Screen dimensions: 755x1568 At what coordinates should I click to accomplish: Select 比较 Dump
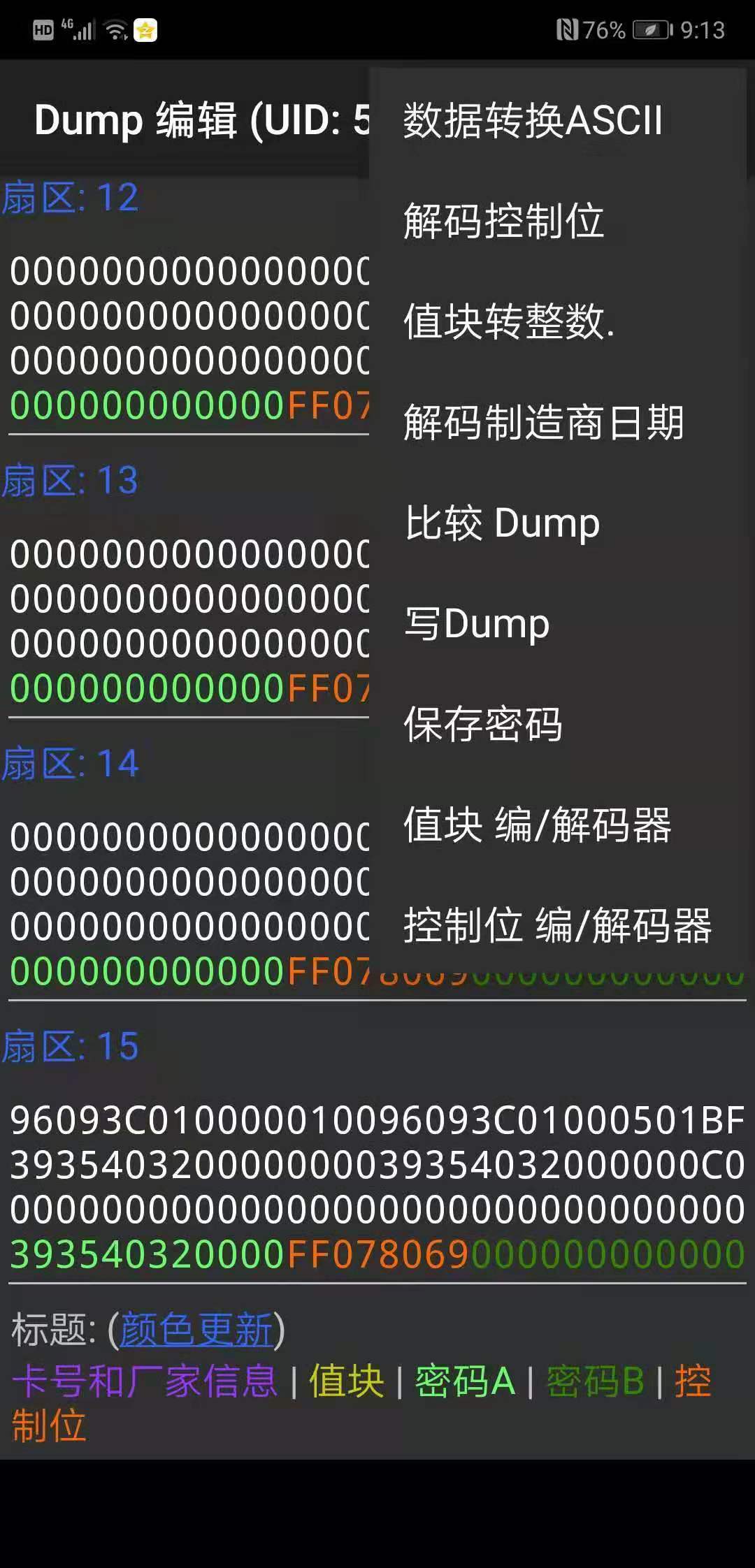(x=502, y=523)
